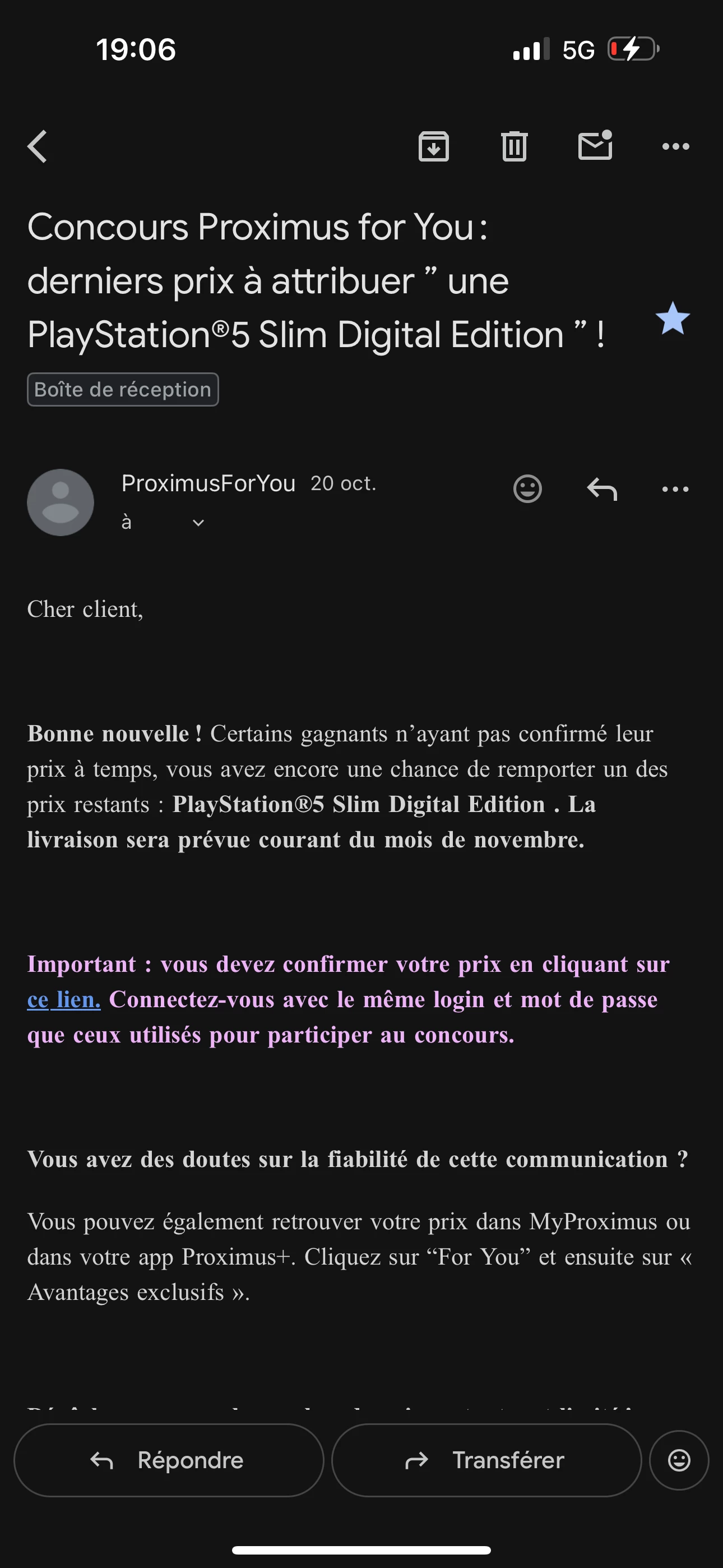Open the emoji reaction button at the bottom
Screen dimensions: 723x1568
pyautogui.click(x=679, y=1460)
